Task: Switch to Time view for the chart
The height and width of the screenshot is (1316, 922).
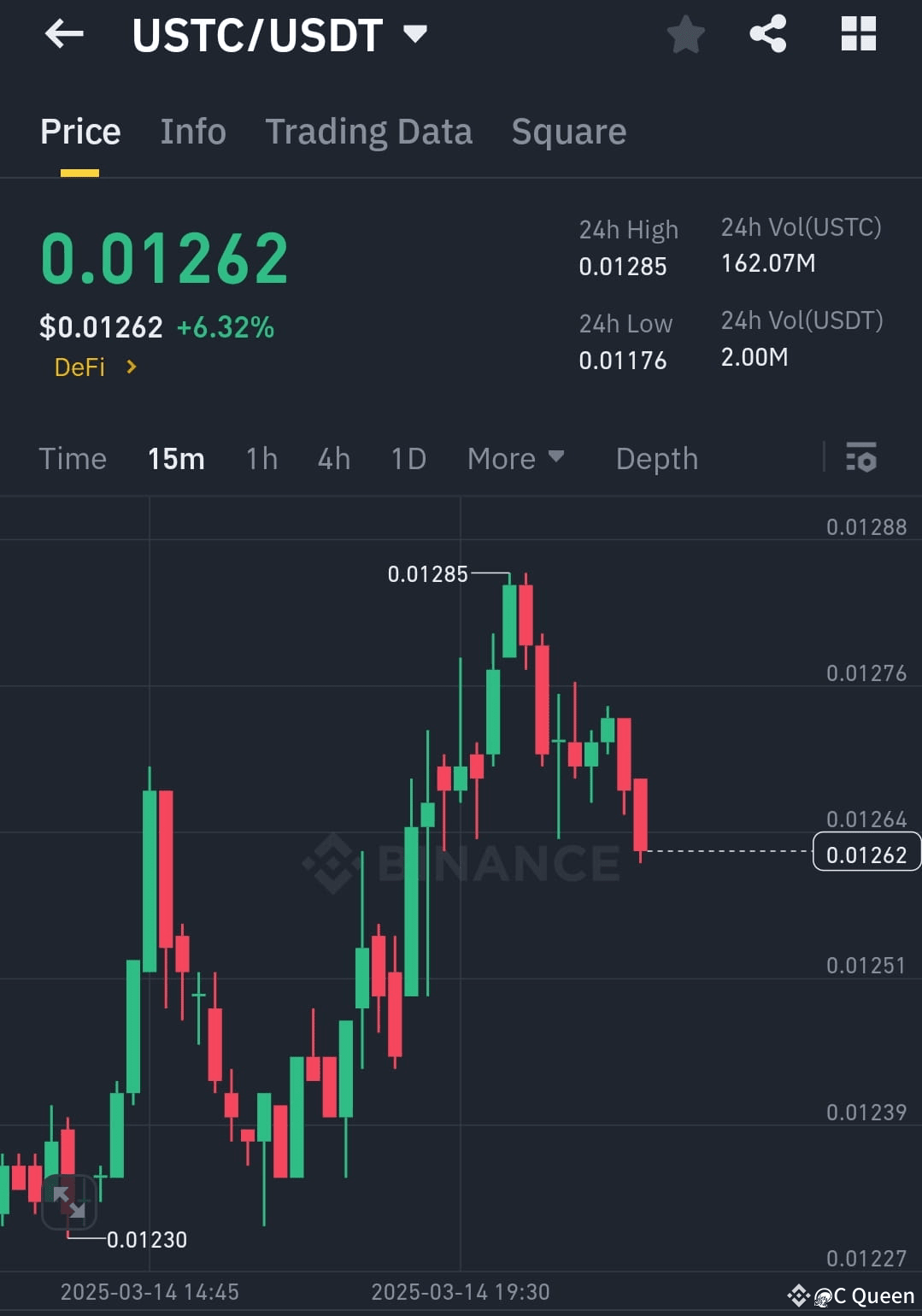Action: point(73,459)
